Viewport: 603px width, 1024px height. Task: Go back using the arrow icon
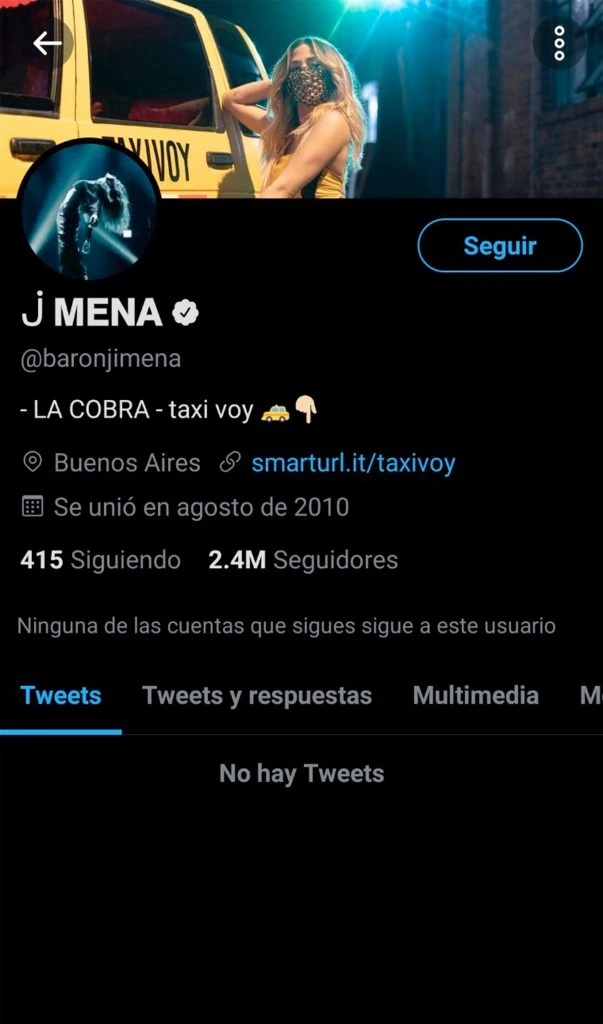pos(46,43)
